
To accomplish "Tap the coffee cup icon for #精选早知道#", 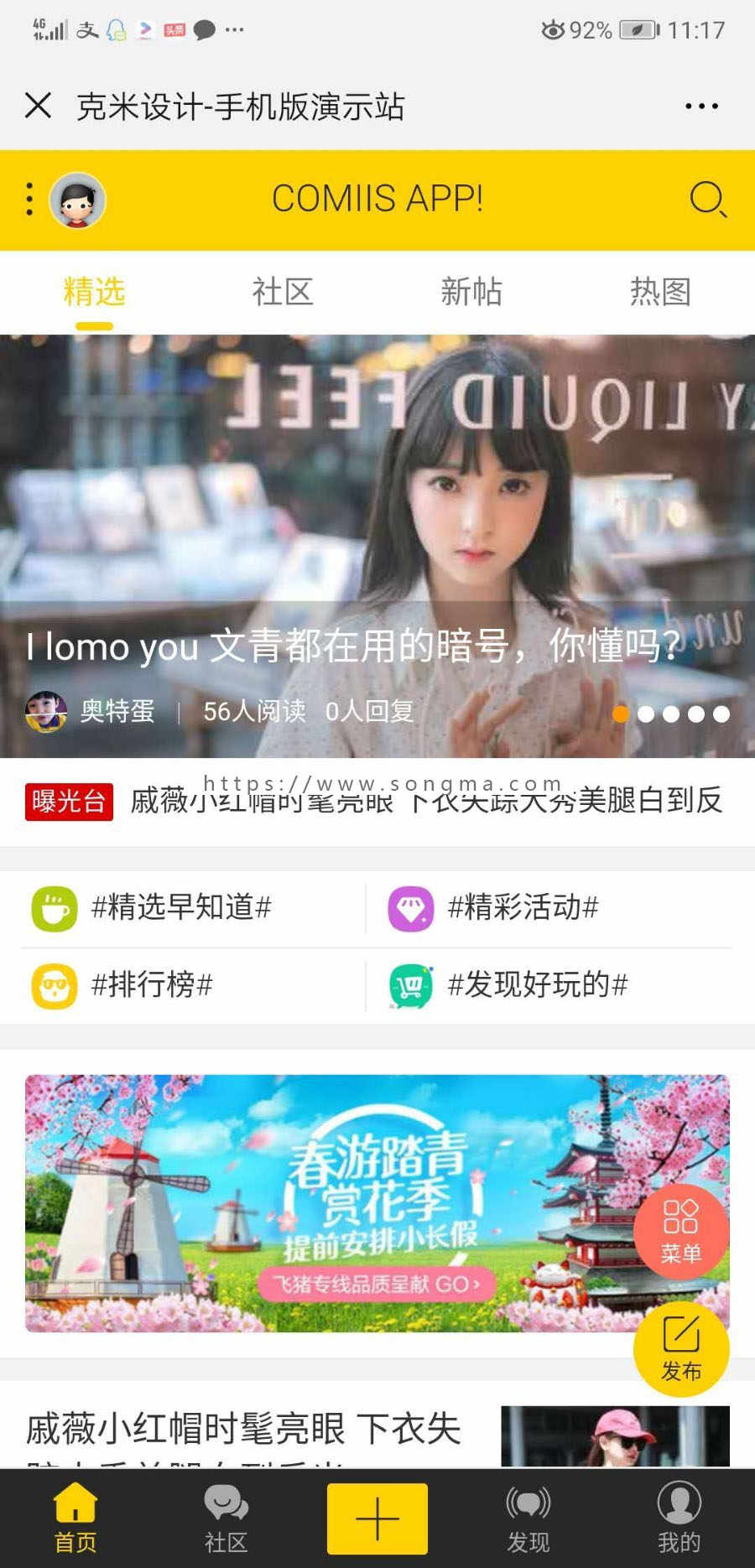I will [53, 907].
